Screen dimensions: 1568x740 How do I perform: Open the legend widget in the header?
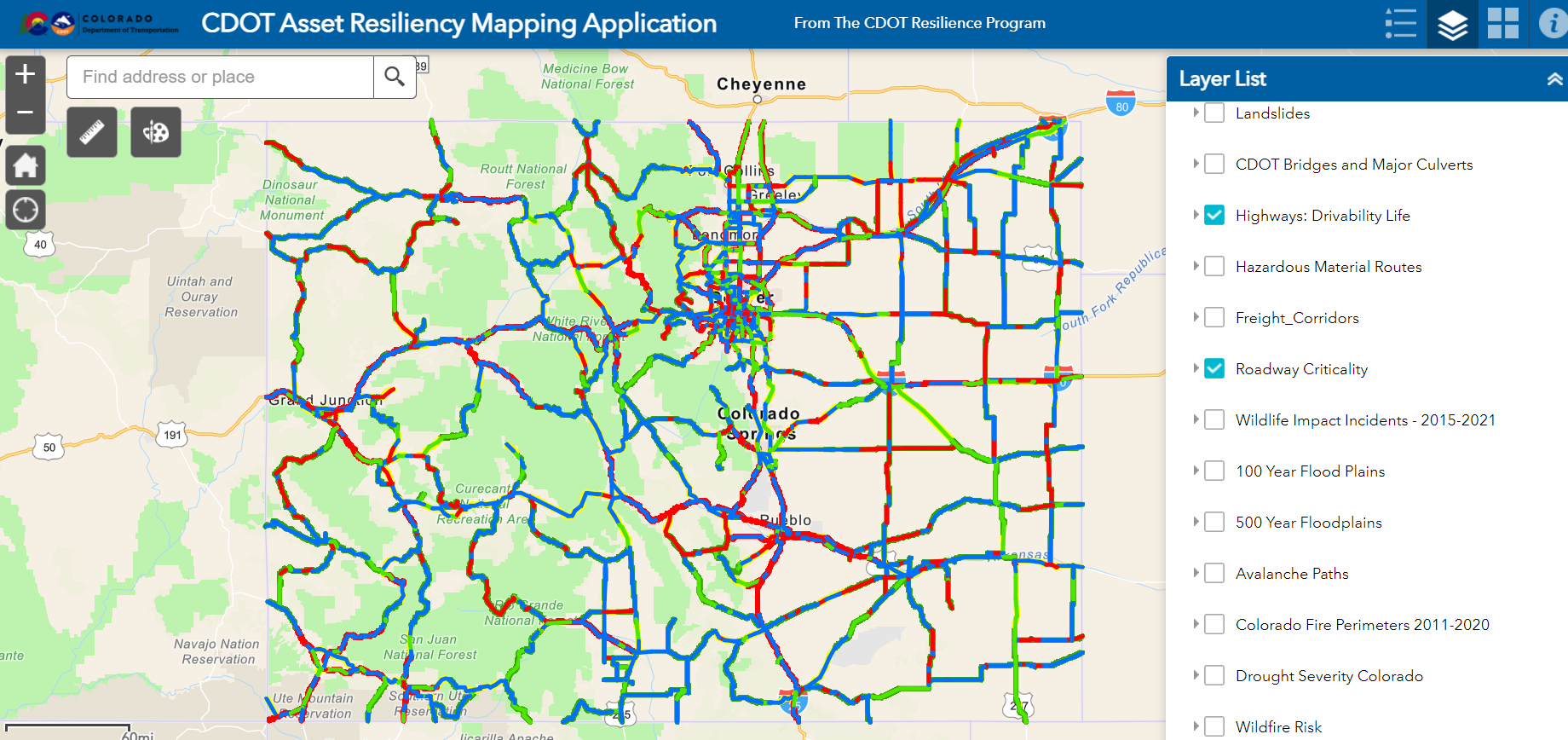tap(1400, 24)
